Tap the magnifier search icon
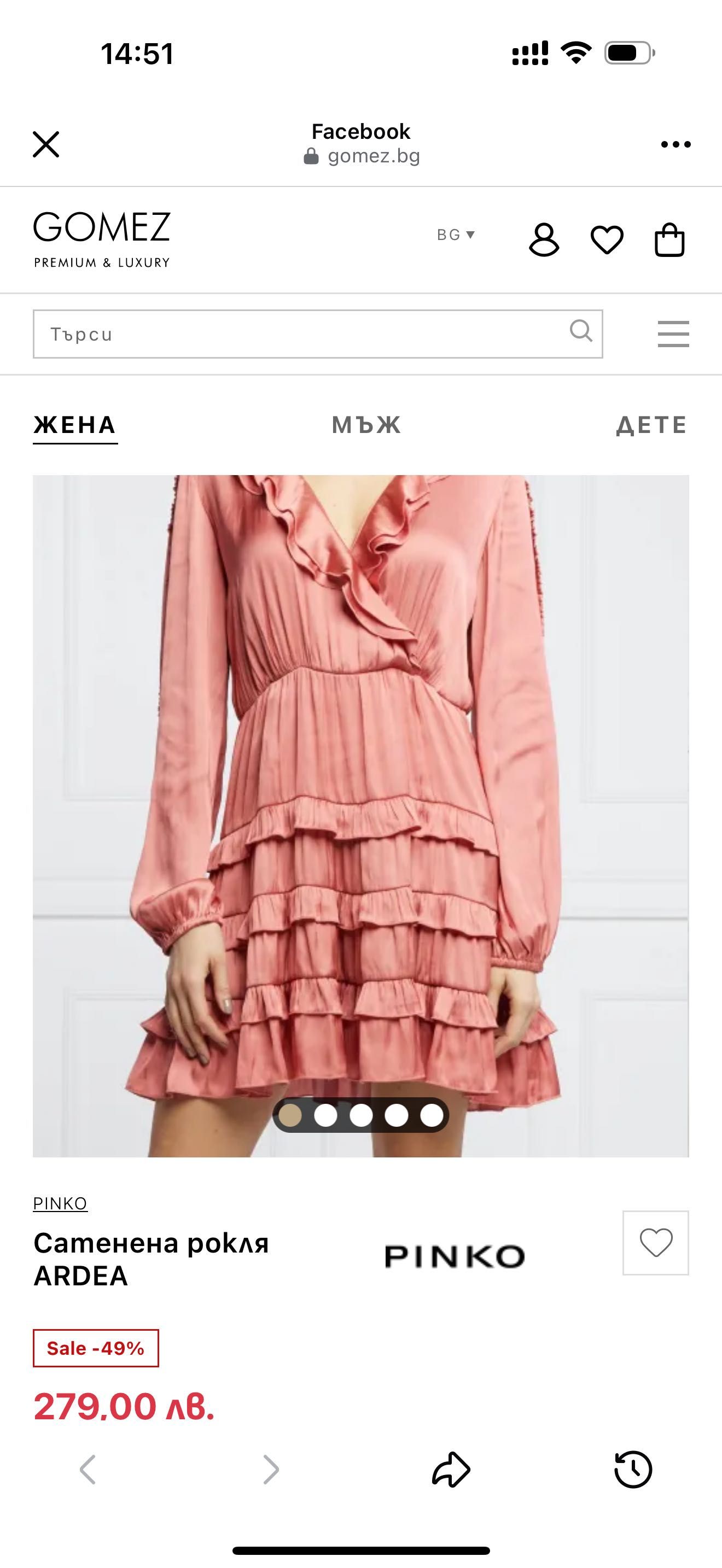This screenshot has width=722, height=1568. coord(581,331)
